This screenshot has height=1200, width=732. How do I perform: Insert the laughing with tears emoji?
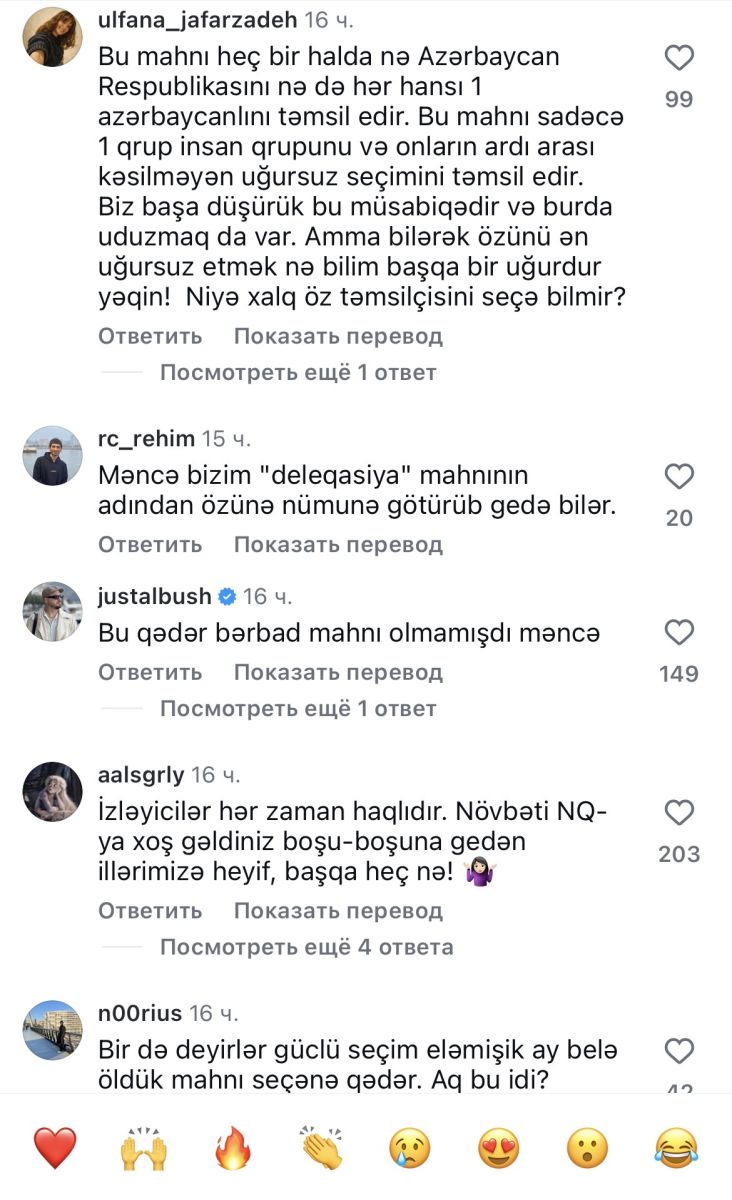677,1147
